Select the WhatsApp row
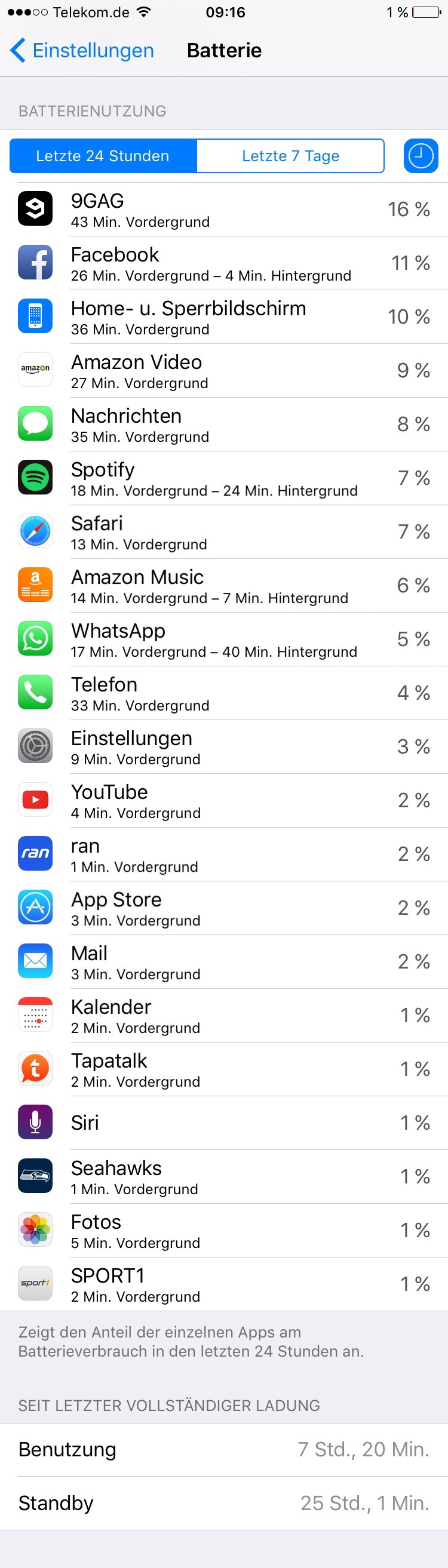The width and height of the screenshot is (448, 1568). 224,639
